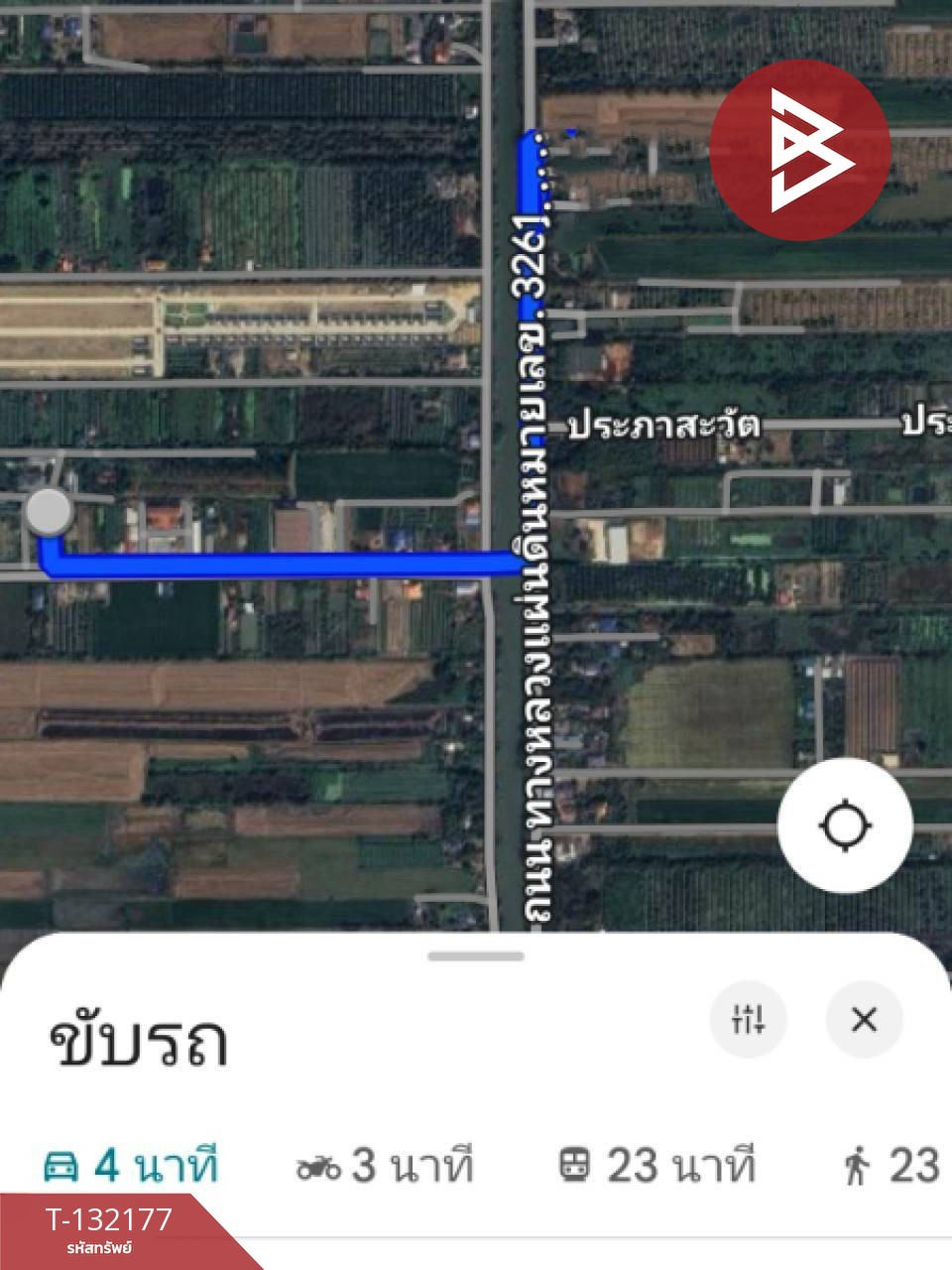Switch to the transit 23-minute mode
Image resolution: width=952 pixels, height=1270 pixels.
pyautogui.click(x=656, y=1166)
